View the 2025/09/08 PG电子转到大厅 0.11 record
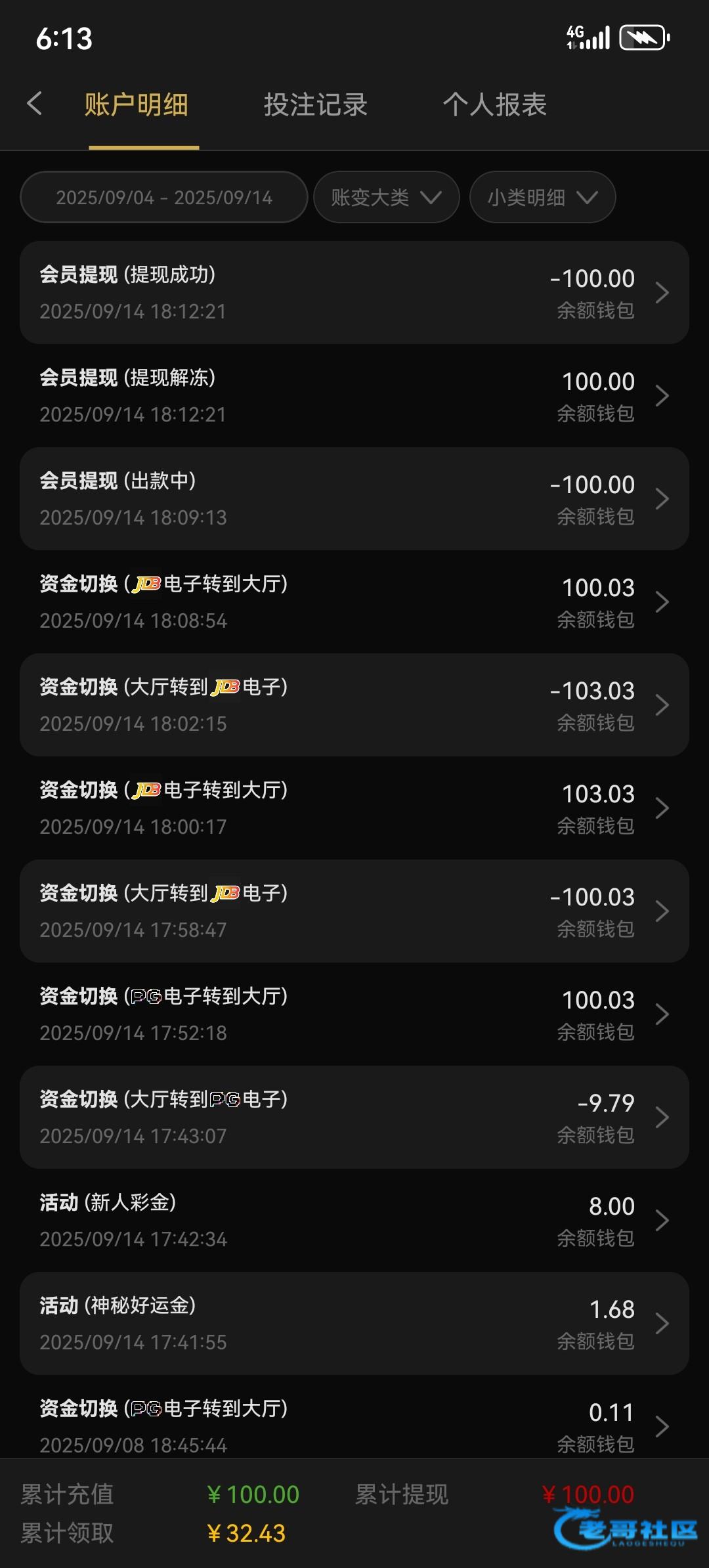The width and height of the screenshot is (709, 1568). 354,1425
